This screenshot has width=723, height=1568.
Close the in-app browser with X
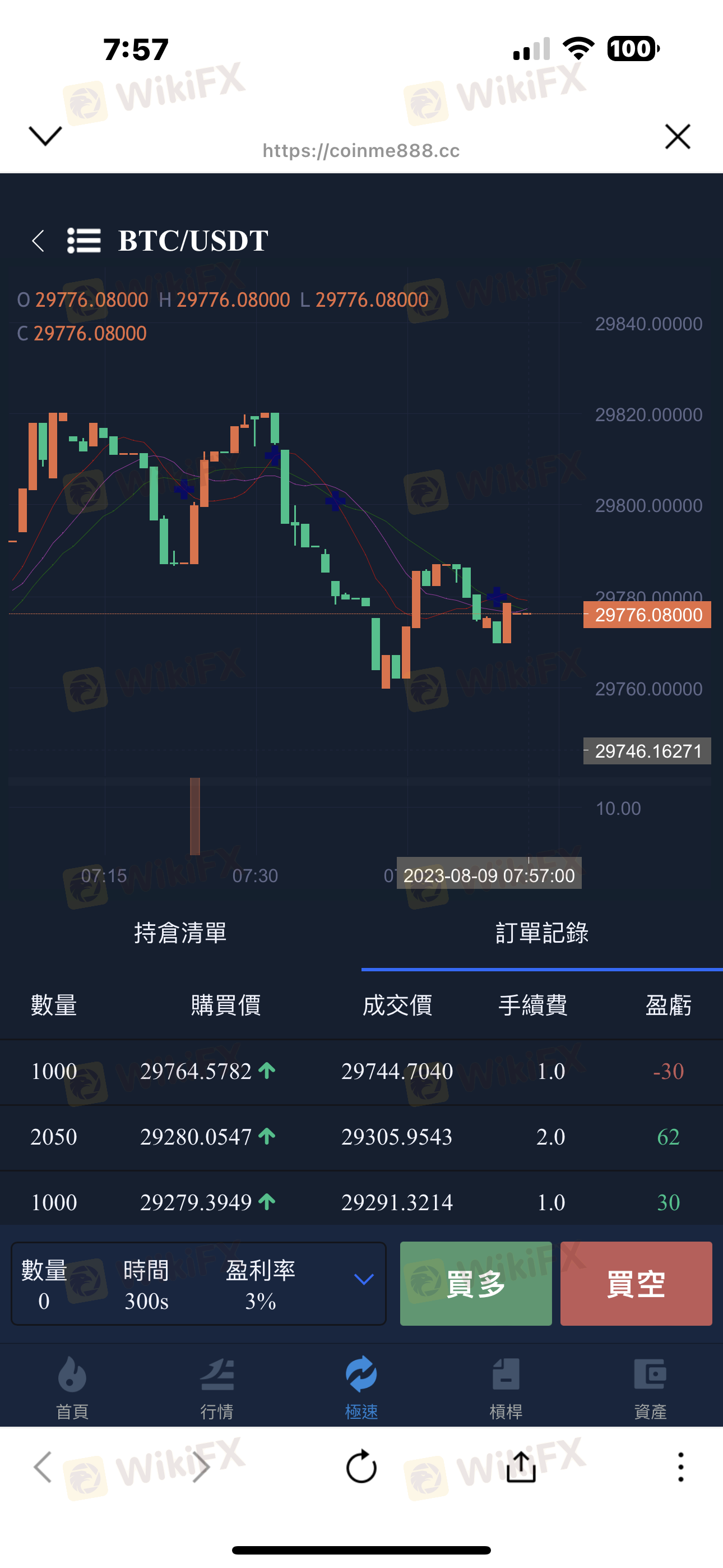(x=678, y=136)
